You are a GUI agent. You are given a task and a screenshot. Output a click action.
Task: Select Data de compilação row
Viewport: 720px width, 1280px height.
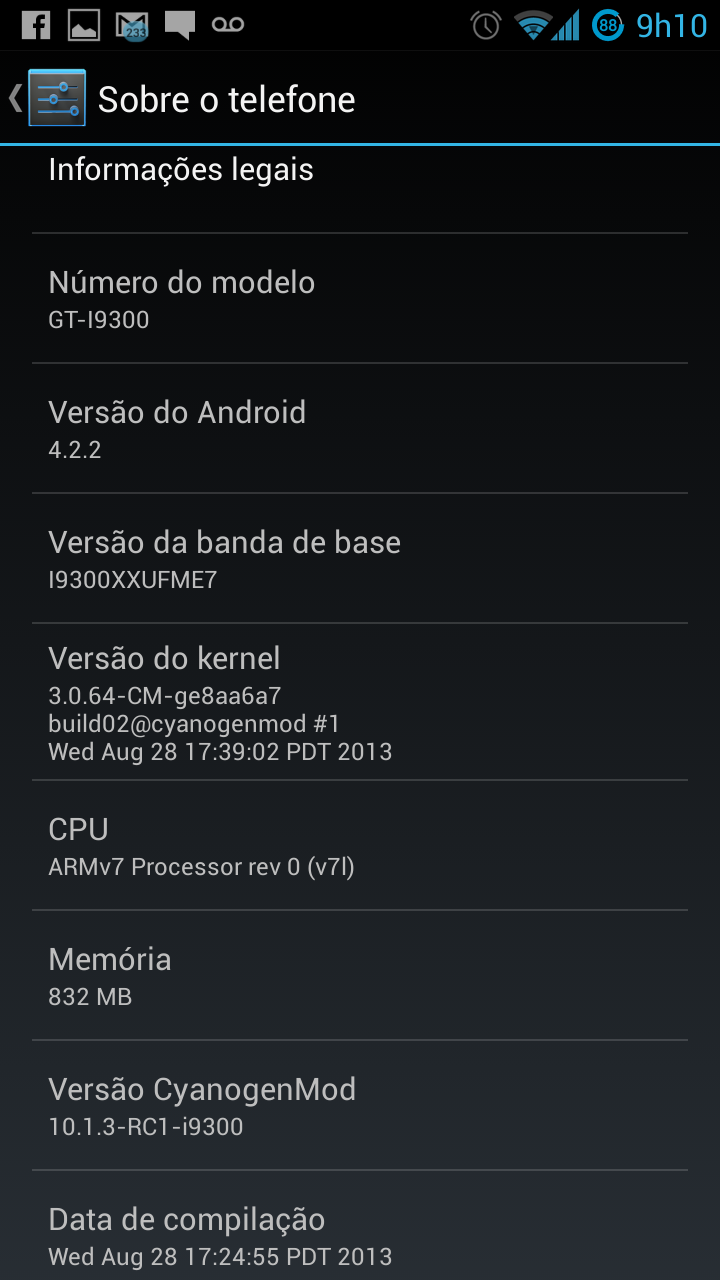(360, 1226)
